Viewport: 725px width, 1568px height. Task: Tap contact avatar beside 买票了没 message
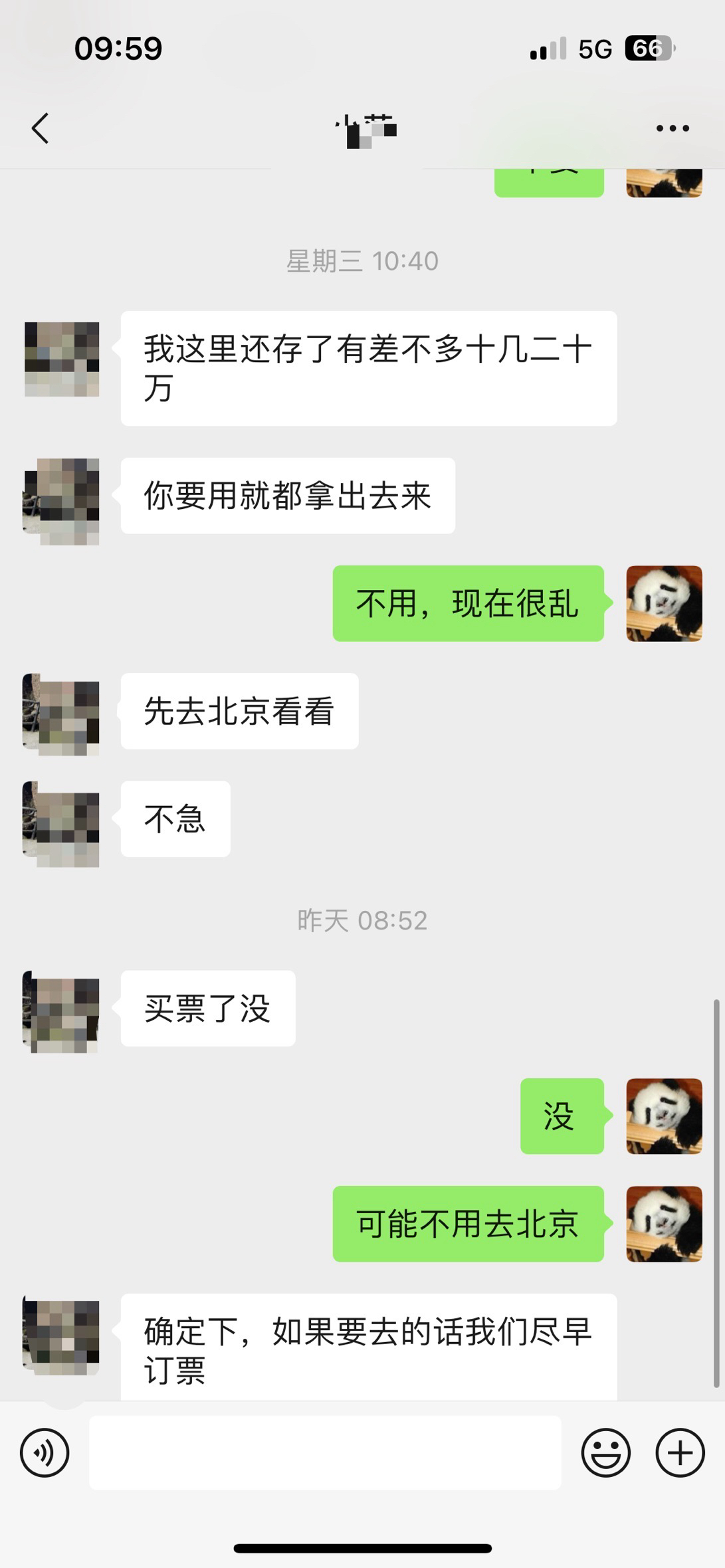coord(62,1011)
